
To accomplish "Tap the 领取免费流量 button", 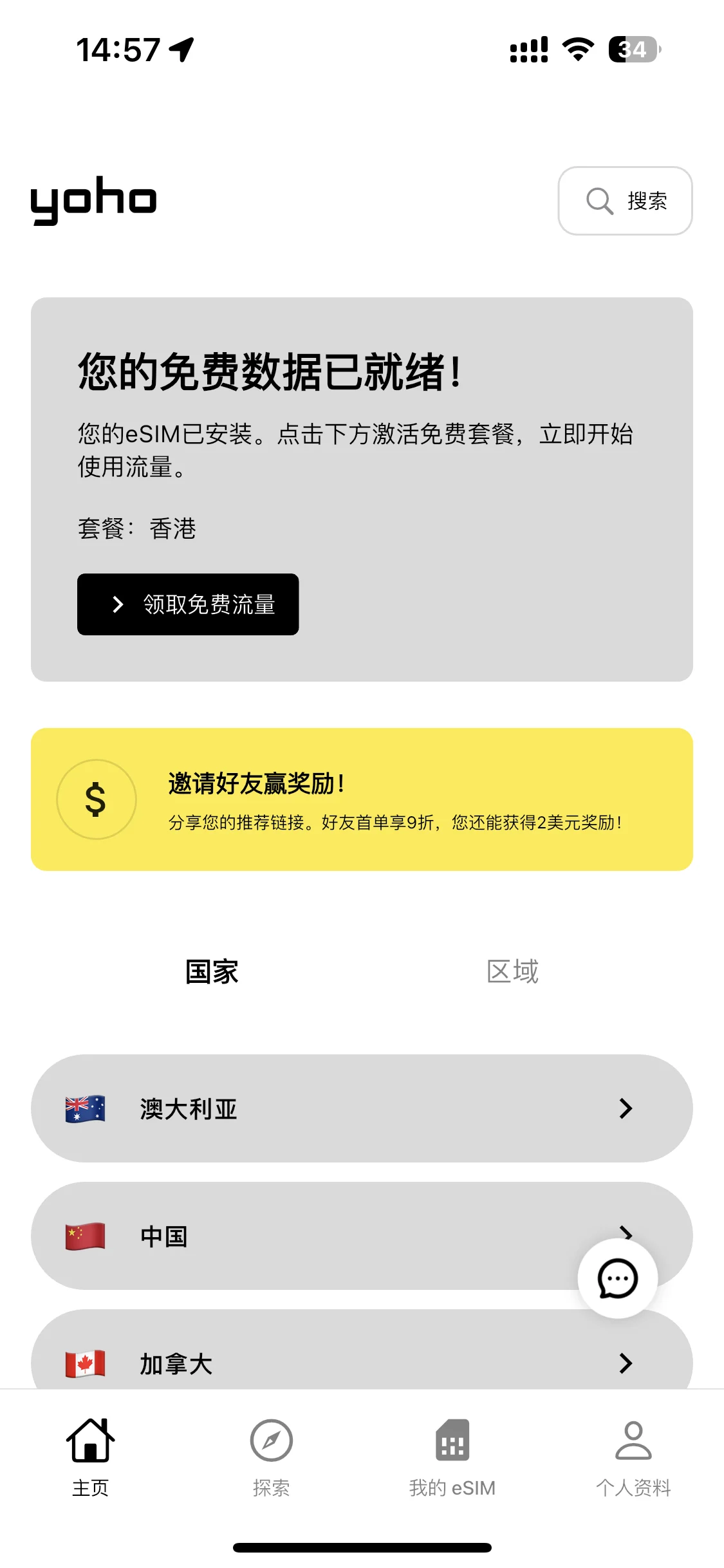I will click(x=188, y=604).
